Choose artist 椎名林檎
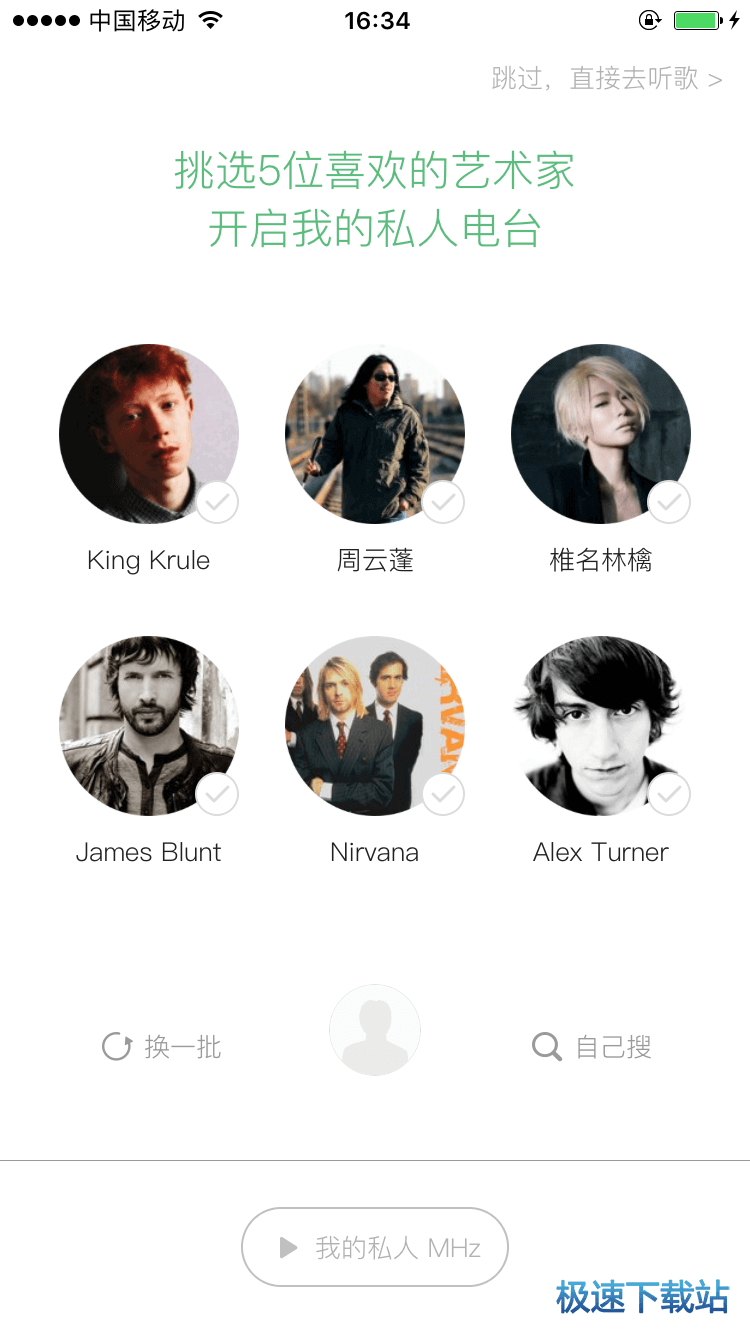750x1334 pixels. coord(601,434)
